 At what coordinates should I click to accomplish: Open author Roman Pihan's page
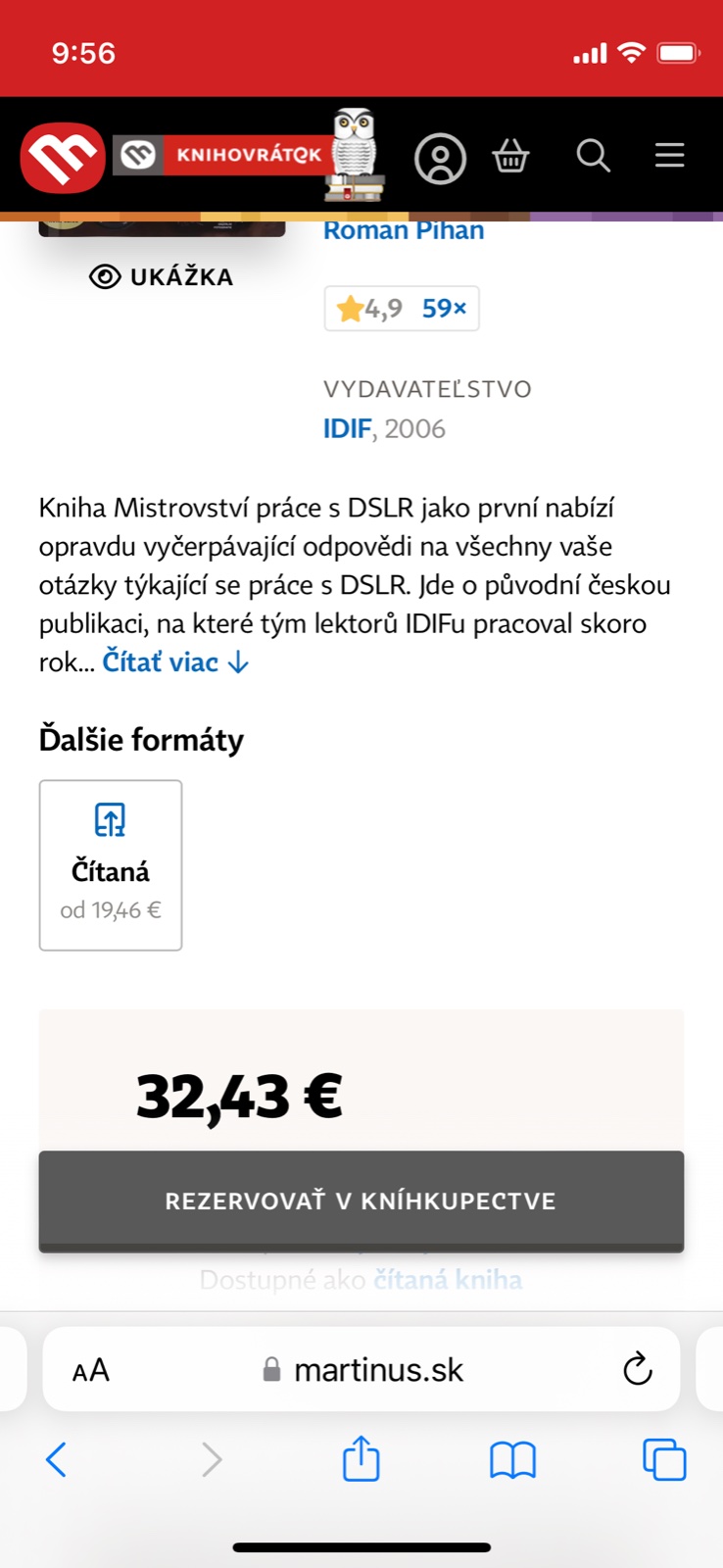[x=404, y=231]
